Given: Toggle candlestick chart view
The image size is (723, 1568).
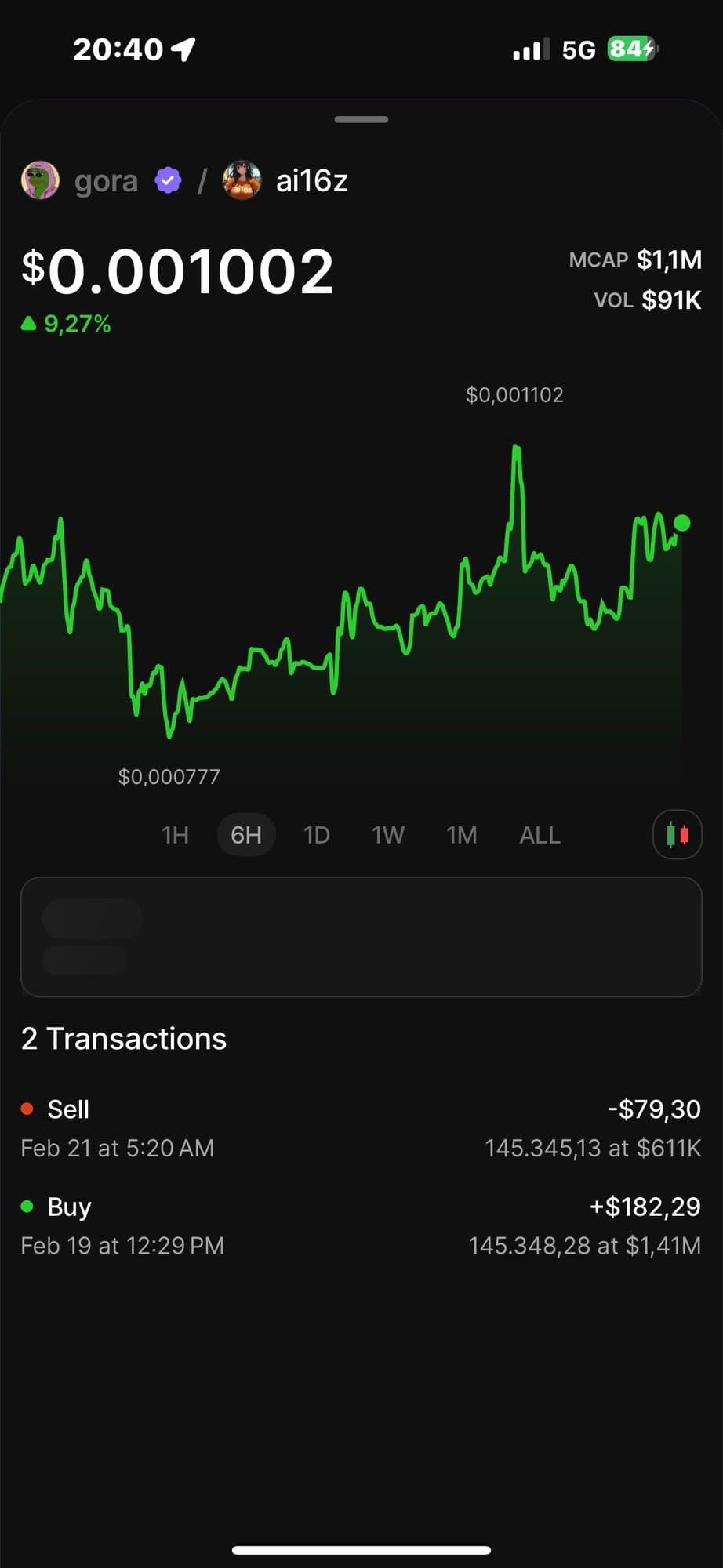Looking at the screenshot, I should tap(678, 834).
